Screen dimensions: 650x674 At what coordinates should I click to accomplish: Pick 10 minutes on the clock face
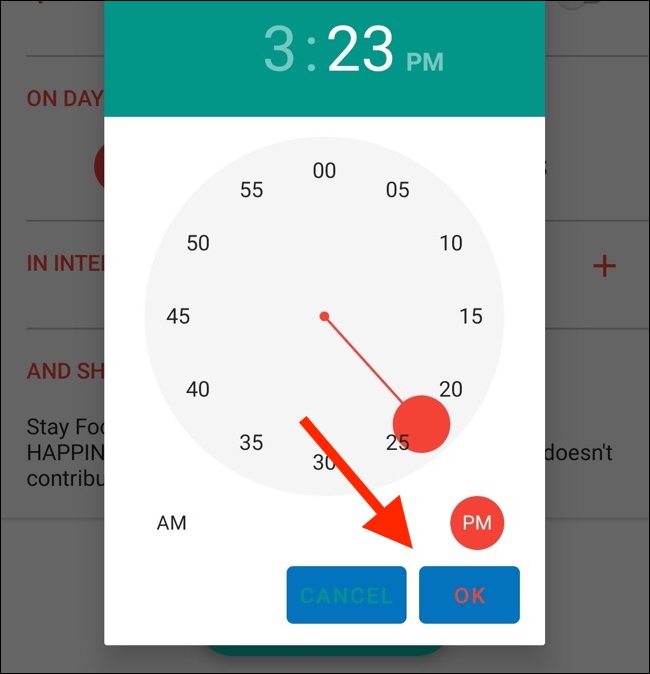coord(451,243)
